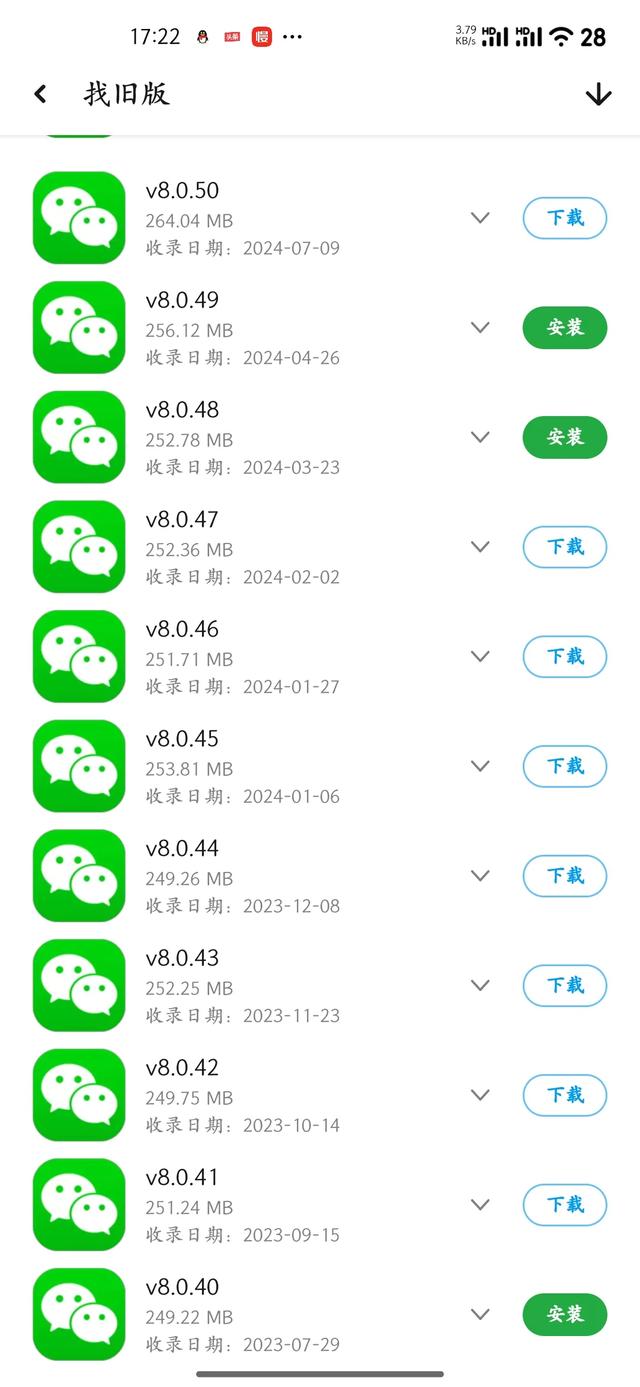This screenshot has height=1387, width=640.
Task: Download the v8.0.45 package
Action: click(565, 766)
